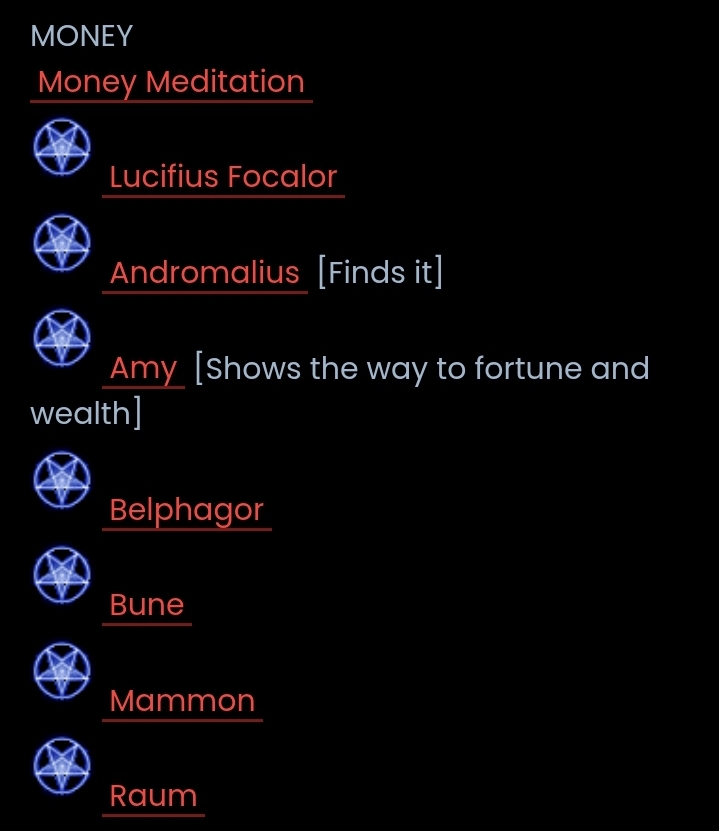Follow the Lucifius Focalor link

coord(223,177)
